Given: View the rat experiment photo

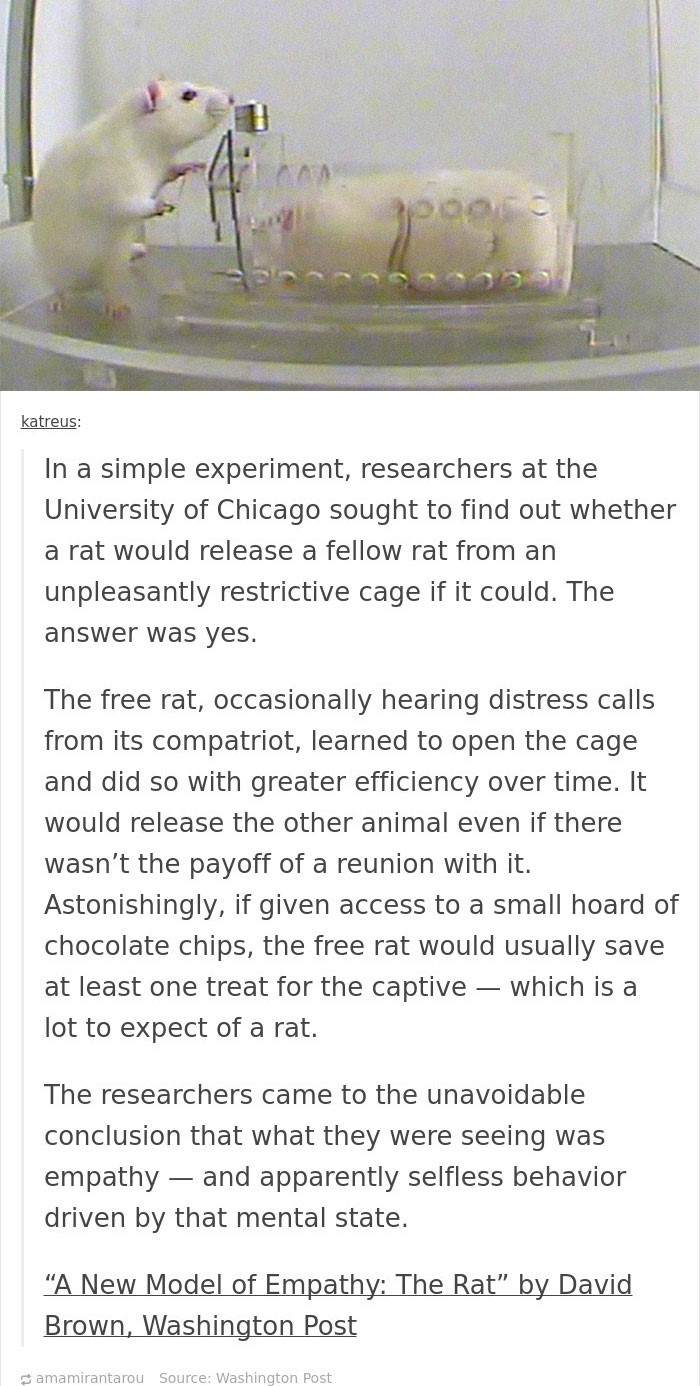Looking at the screenshot, I should tap(350, 195).
